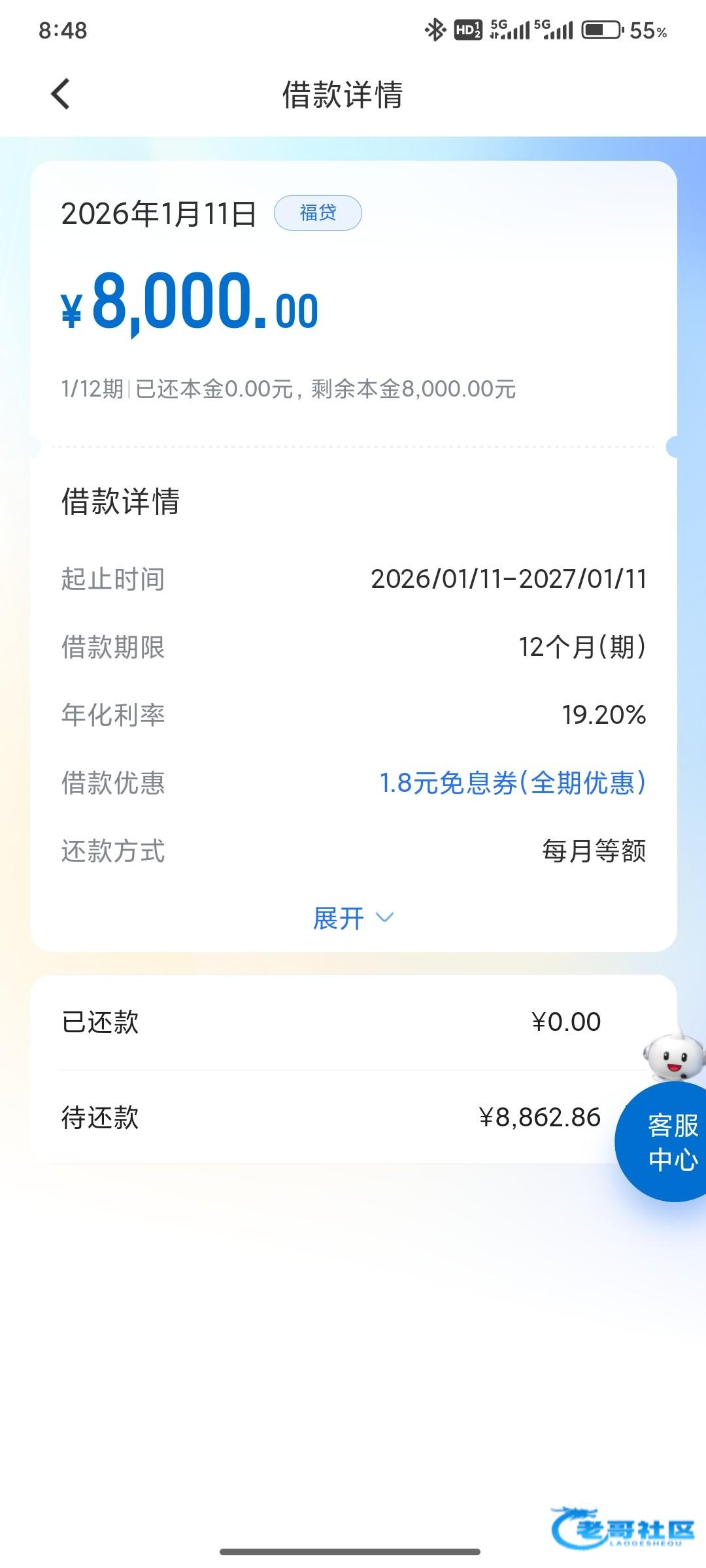706x1568 pixels.
Task: Expand more loan details with 展开
Action: pos(352,918)
